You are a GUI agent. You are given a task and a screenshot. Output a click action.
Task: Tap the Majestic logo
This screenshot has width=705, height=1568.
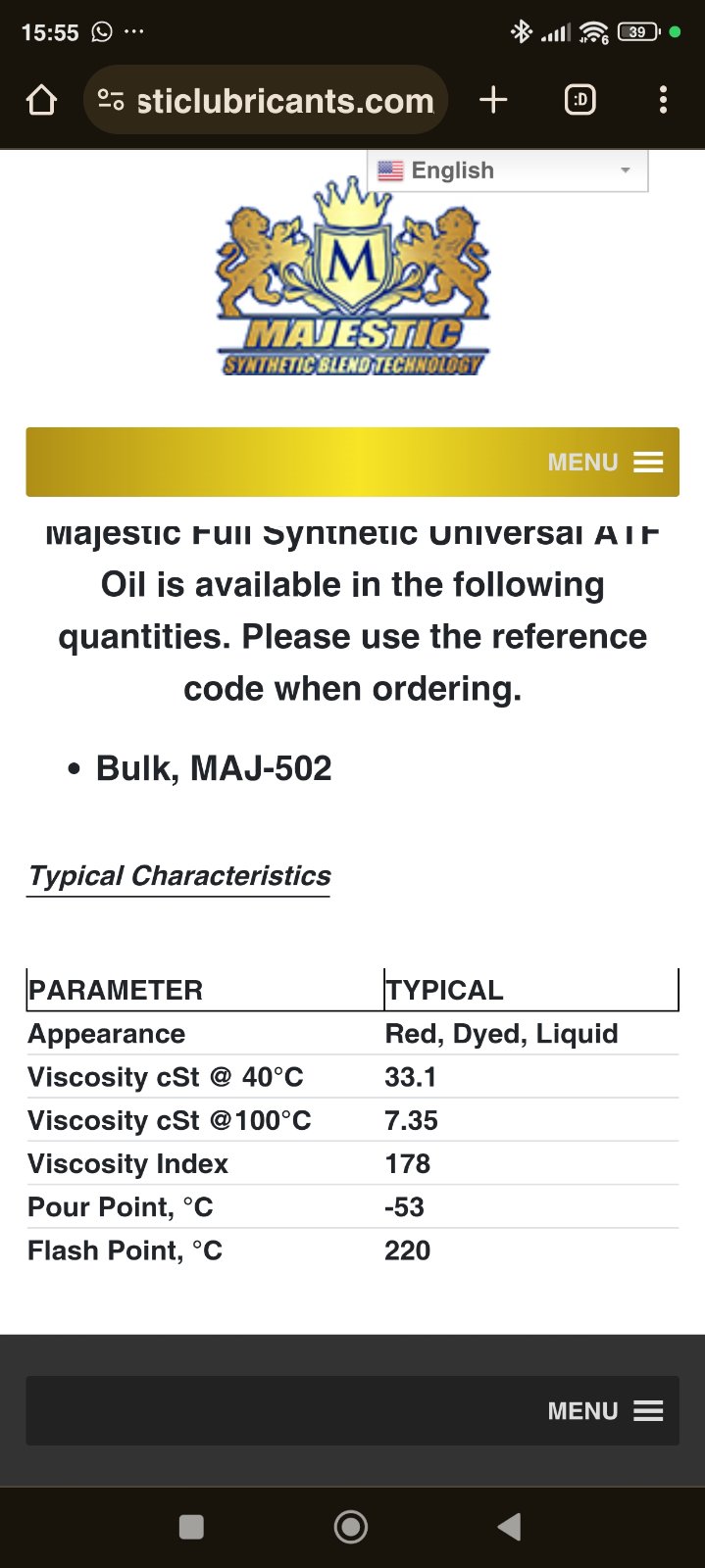coord(352,277)
